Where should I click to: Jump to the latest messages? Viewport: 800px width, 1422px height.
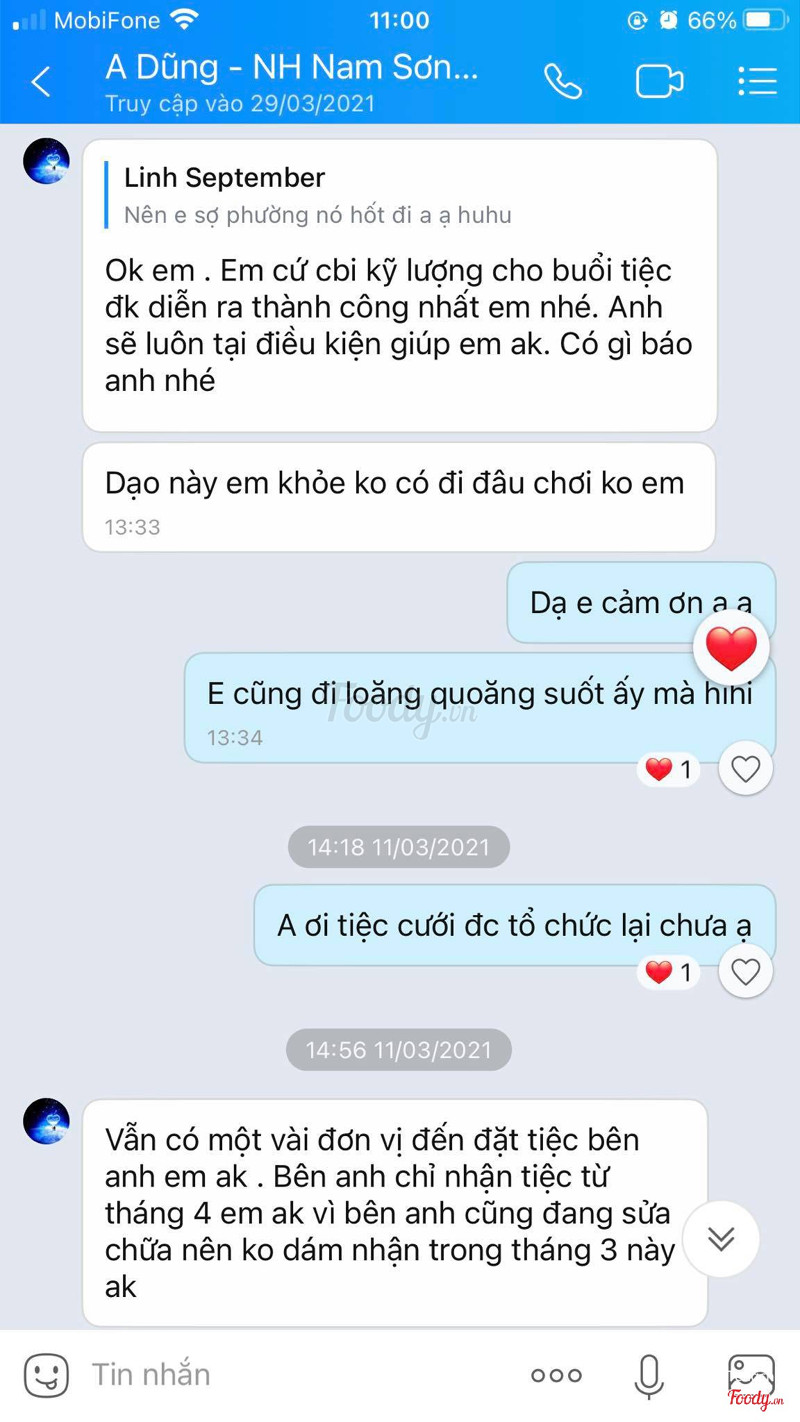(721, 1239)
